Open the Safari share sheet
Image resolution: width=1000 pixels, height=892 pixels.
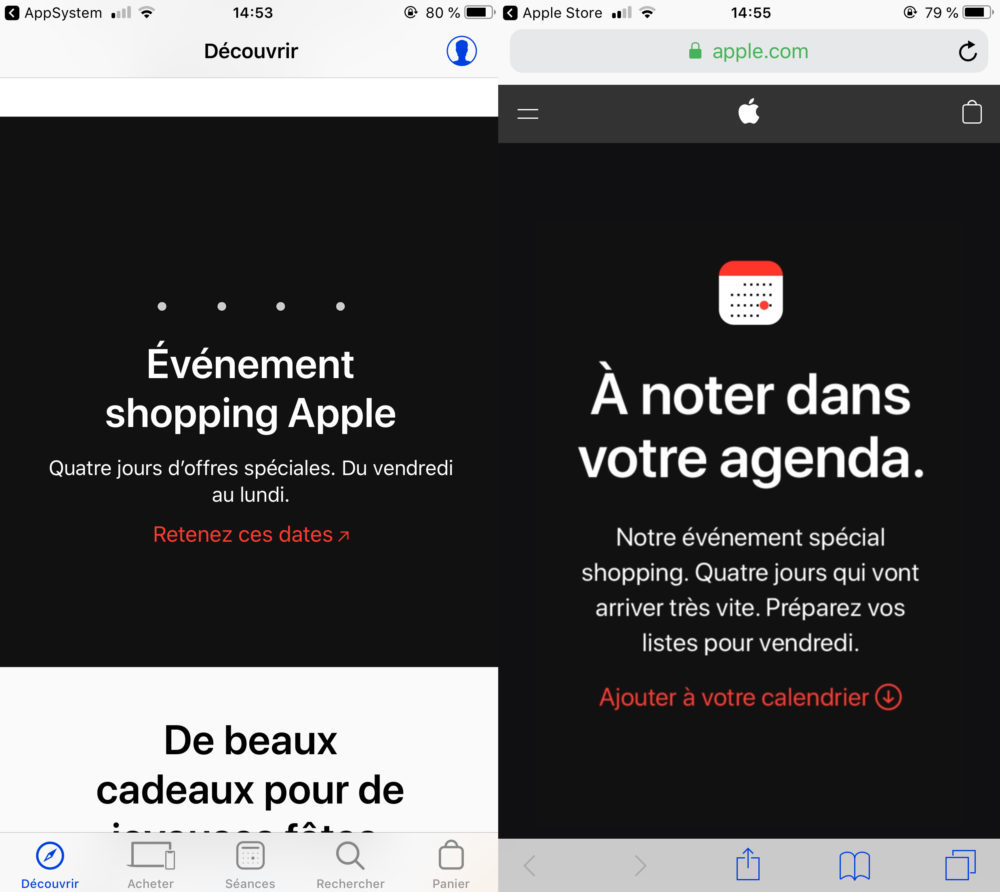(748, 865)
